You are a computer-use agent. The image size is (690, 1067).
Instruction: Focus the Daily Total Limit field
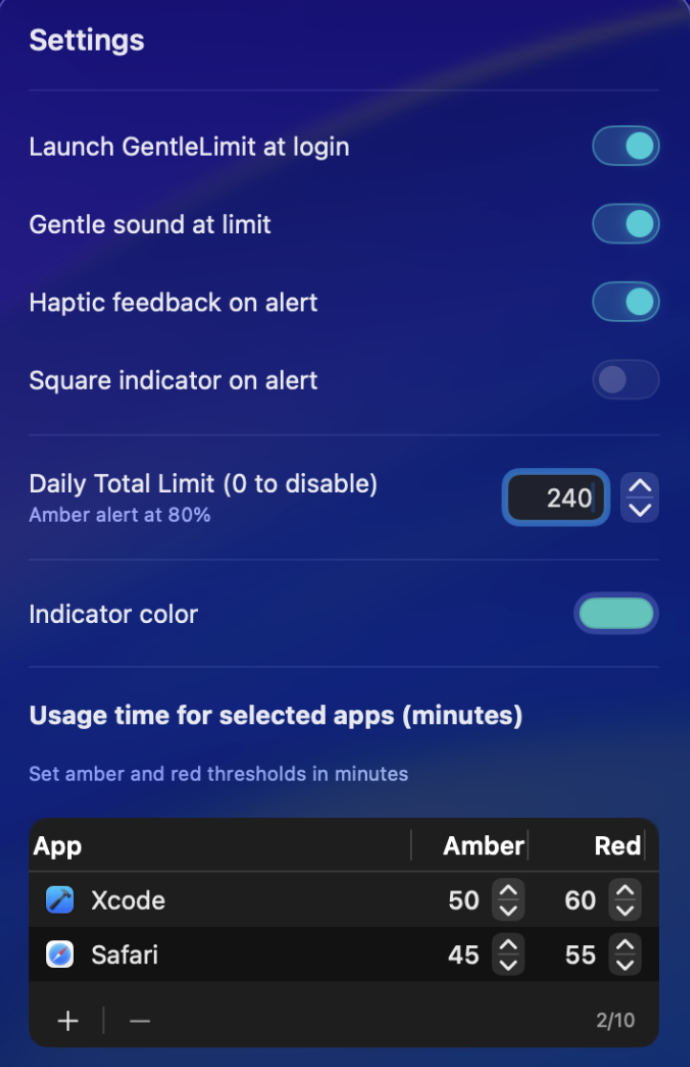pyautogui.click(x=555, y=497)
